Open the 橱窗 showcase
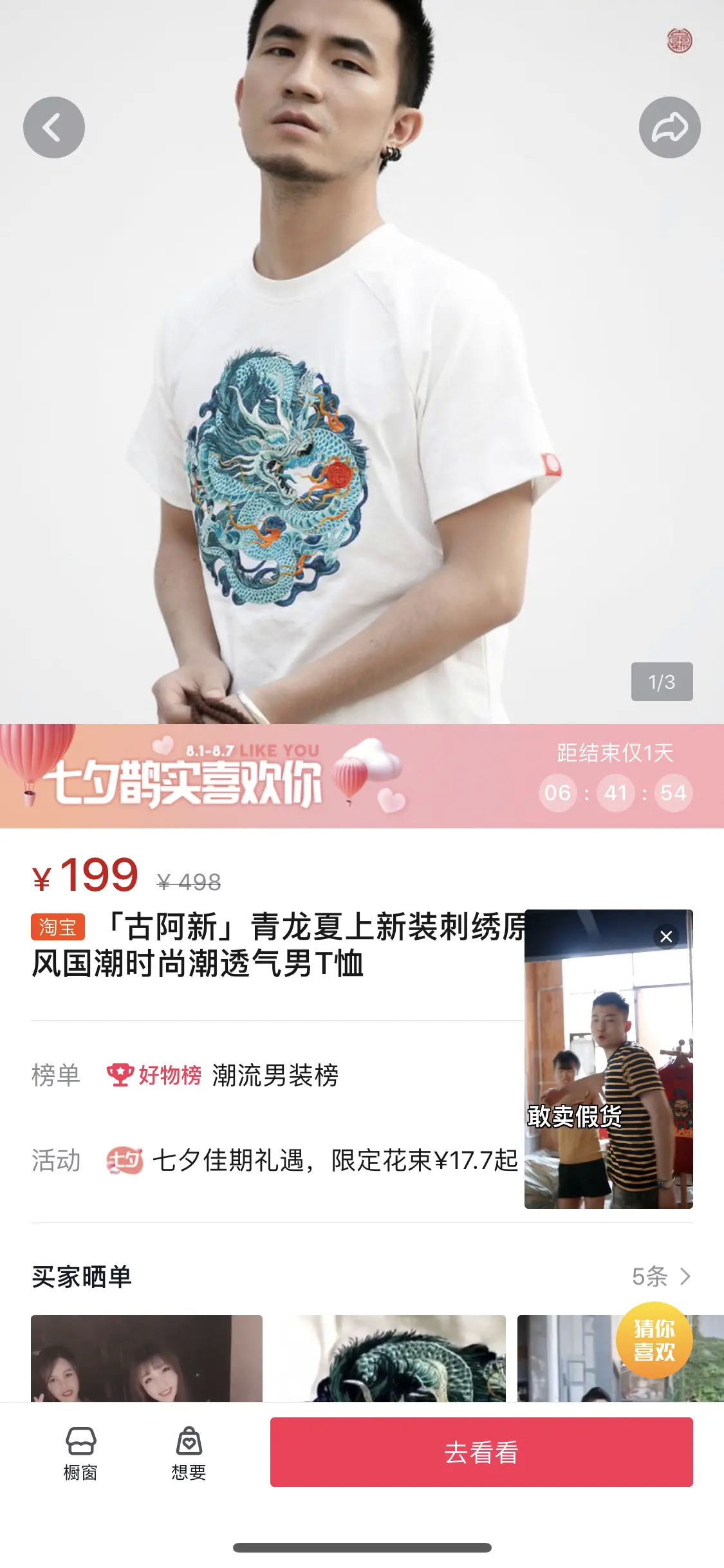The height and width of the screenshot is (1568, 724). 80,1452
